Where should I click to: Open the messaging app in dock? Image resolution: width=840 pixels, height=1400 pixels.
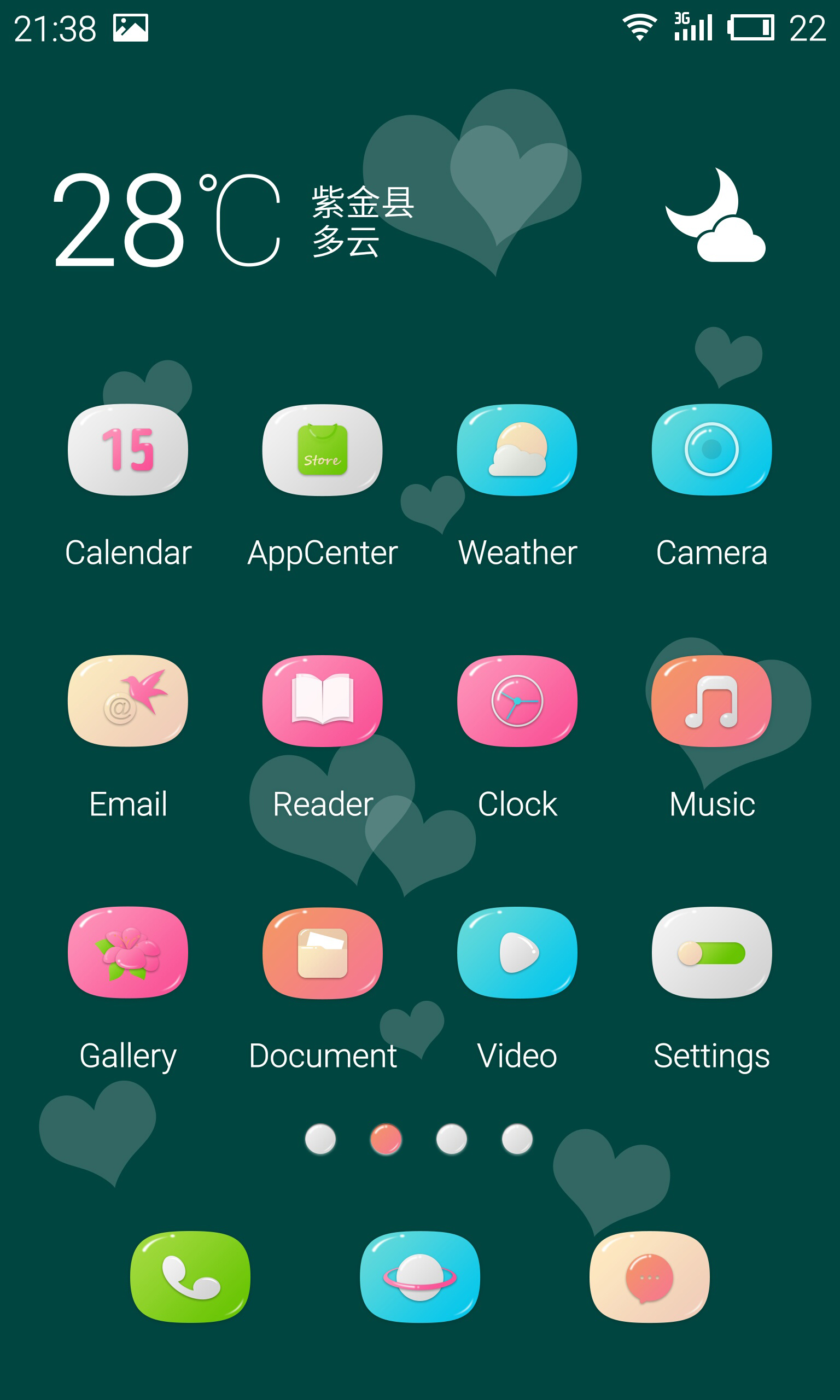tap(649, 1276)
